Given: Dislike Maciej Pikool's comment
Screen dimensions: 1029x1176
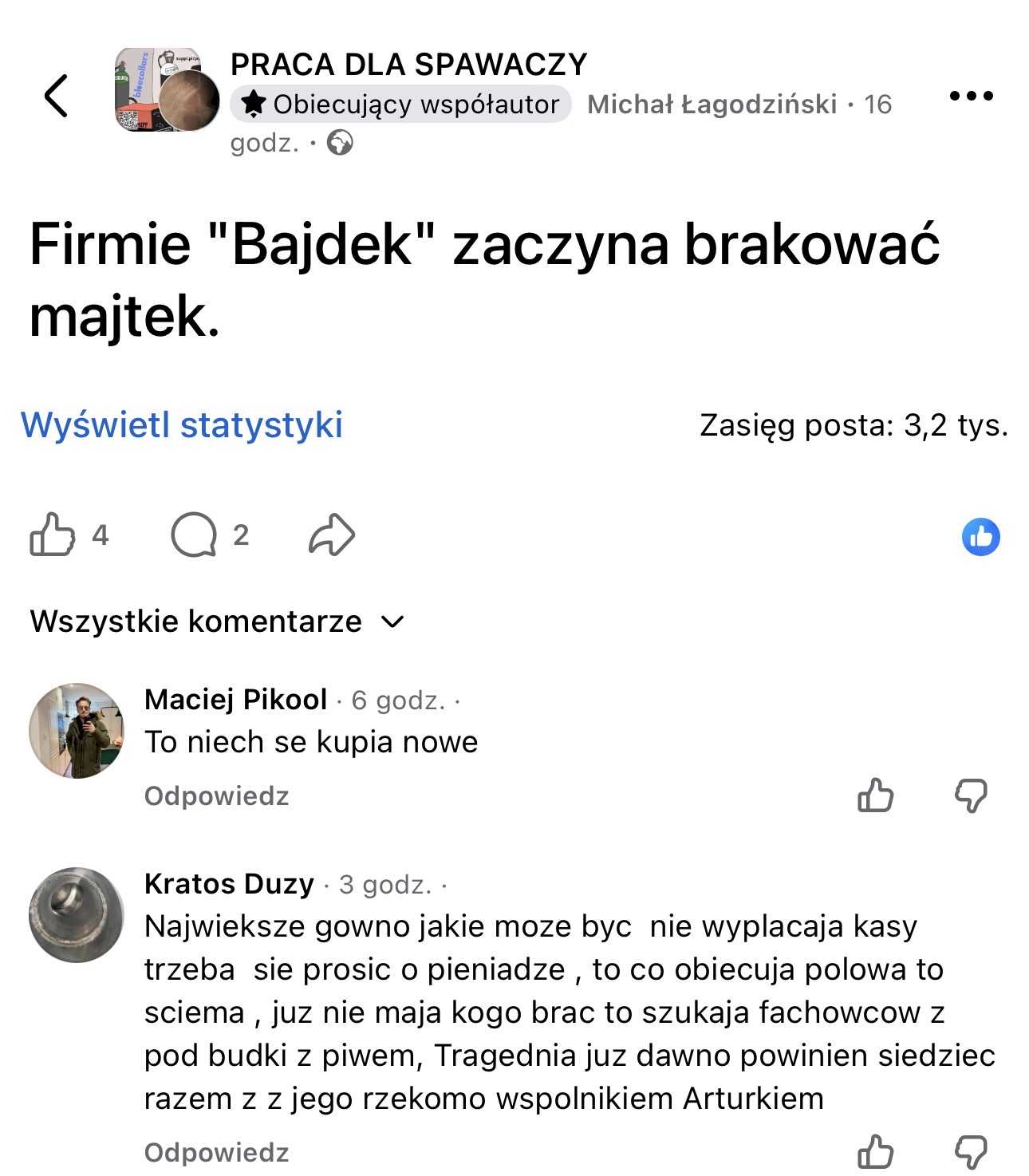Looking at the screenshot, I should click(x=971, y=795).
